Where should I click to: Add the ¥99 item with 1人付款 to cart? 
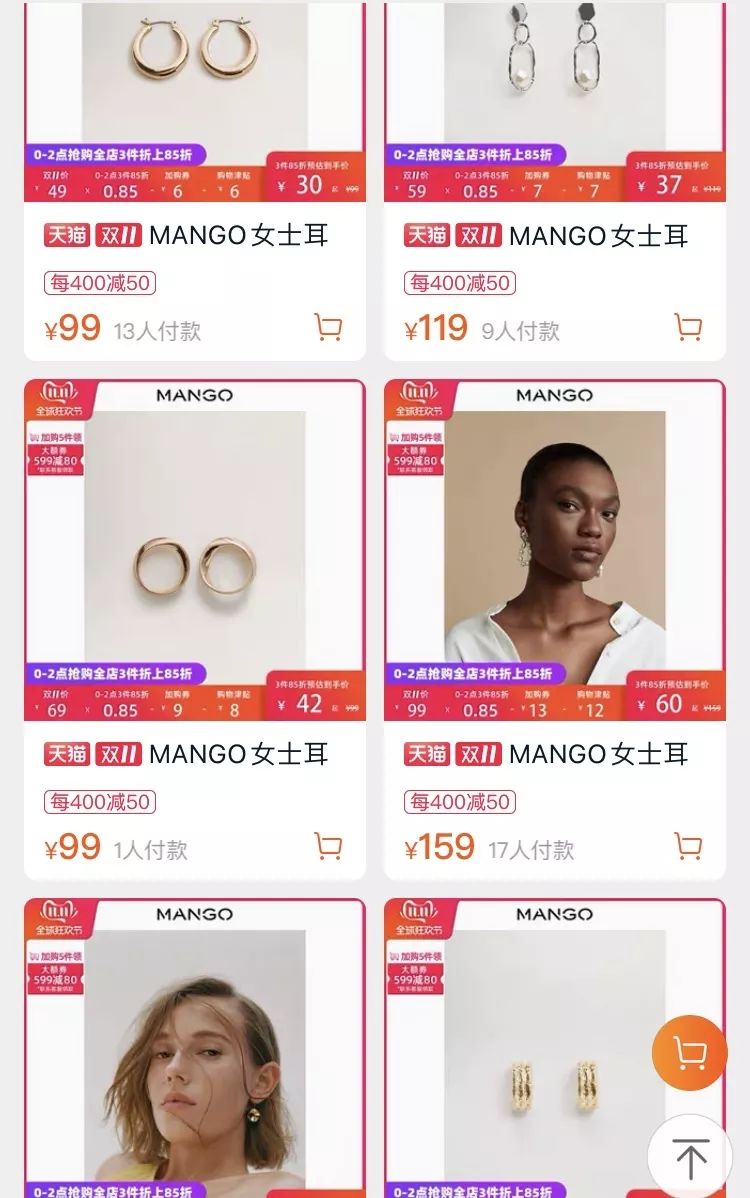pyautogui.click(x=328, y=847)
